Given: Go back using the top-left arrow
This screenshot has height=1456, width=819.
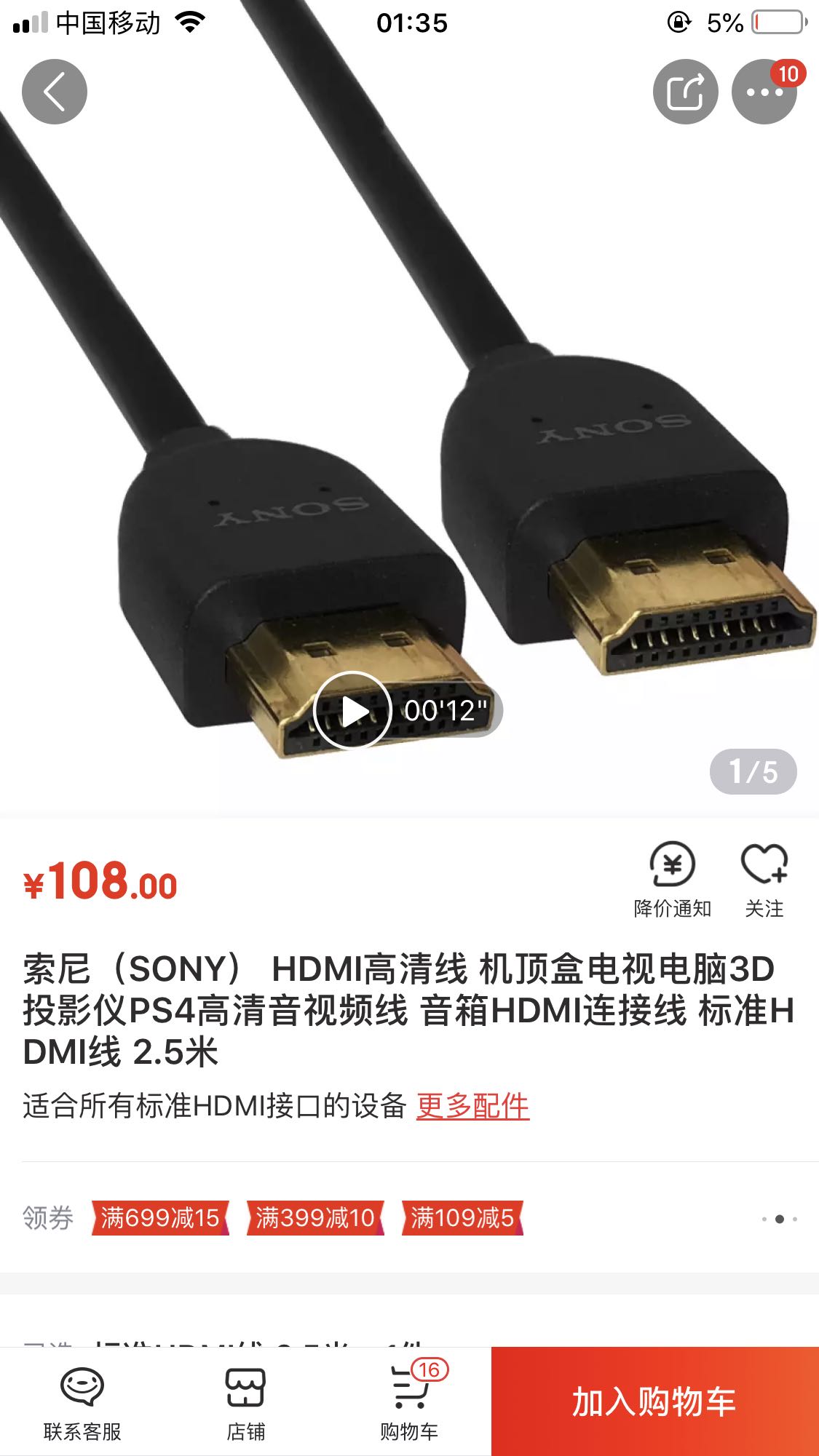Looking at the screenshot, I should click(x=55, y=92).
